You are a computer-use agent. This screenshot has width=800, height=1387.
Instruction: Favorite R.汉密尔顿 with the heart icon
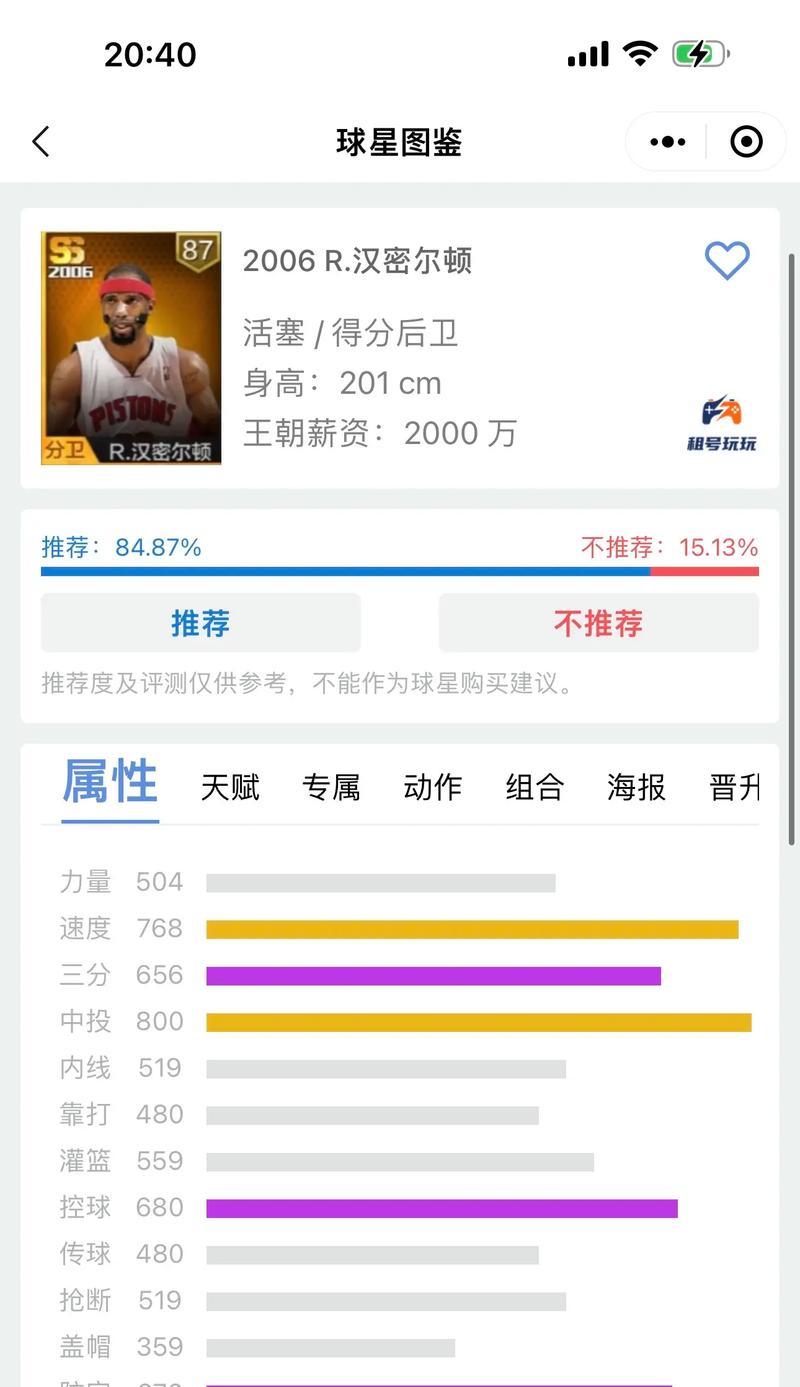pos(727,261)
